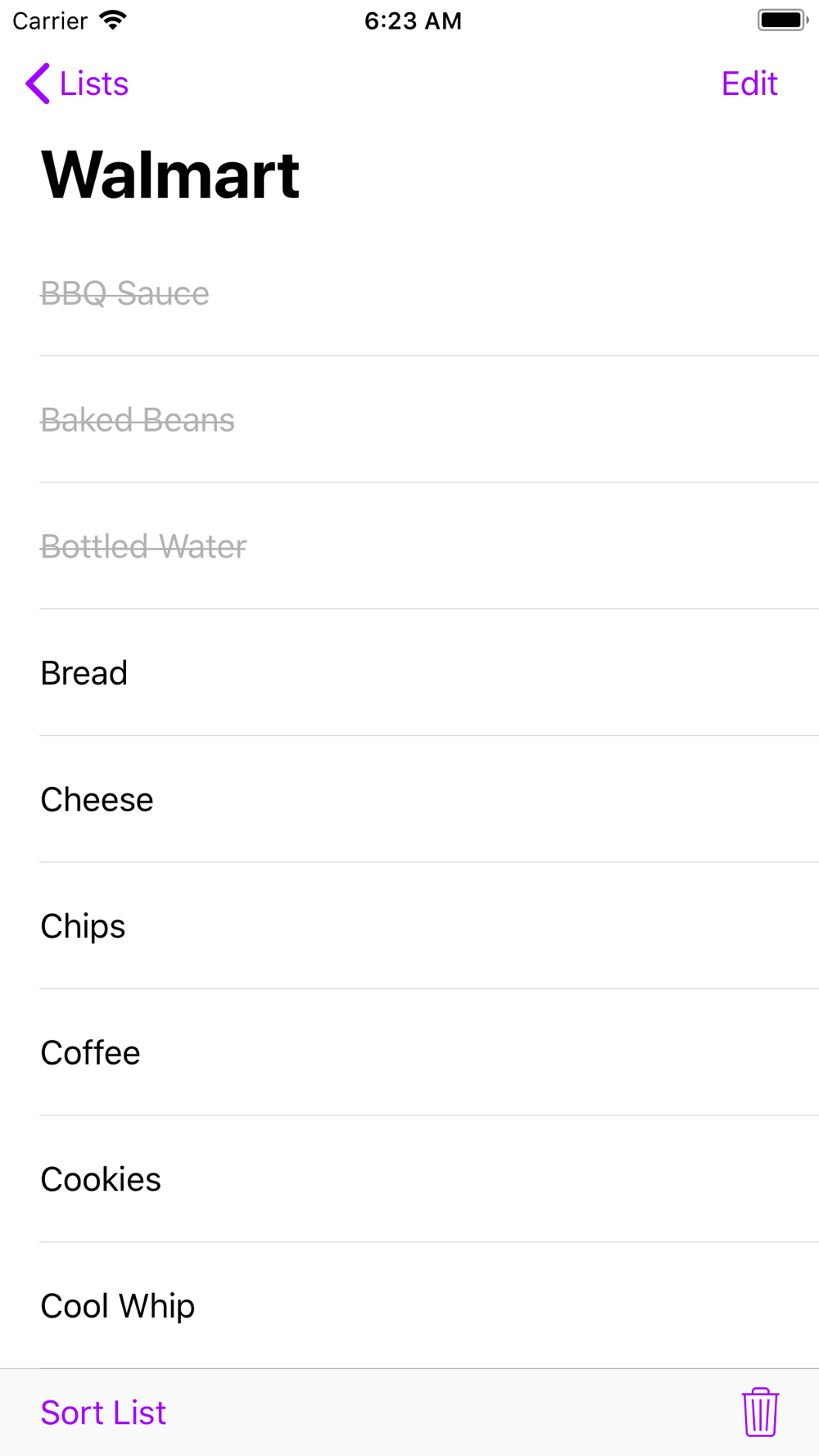The width and height of the screenshot is (819, 1456).
Task: Tap the trash can icon
Action: 760,1412
